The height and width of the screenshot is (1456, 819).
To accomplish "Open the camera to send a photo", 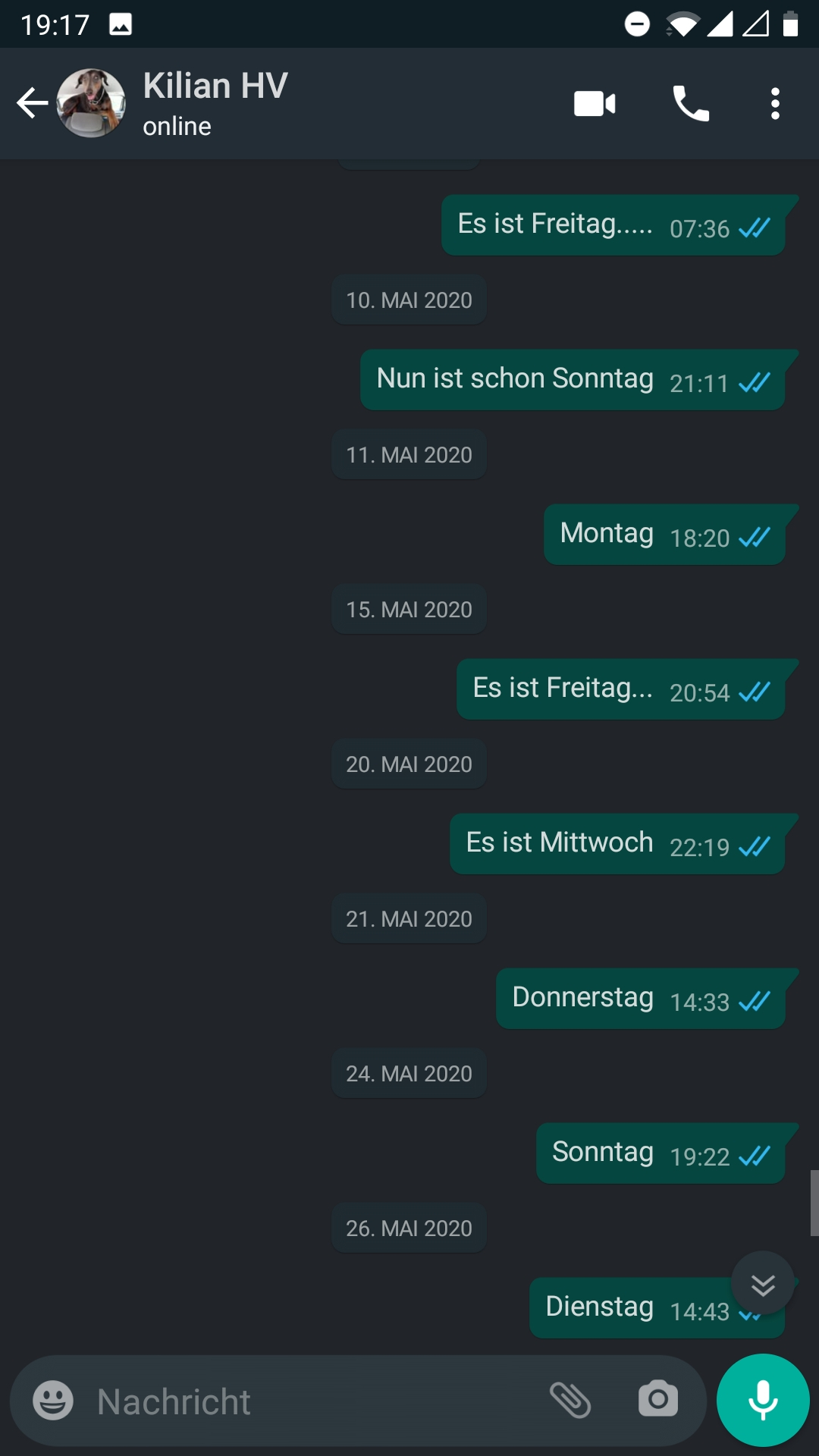I will click(657, 1400).
